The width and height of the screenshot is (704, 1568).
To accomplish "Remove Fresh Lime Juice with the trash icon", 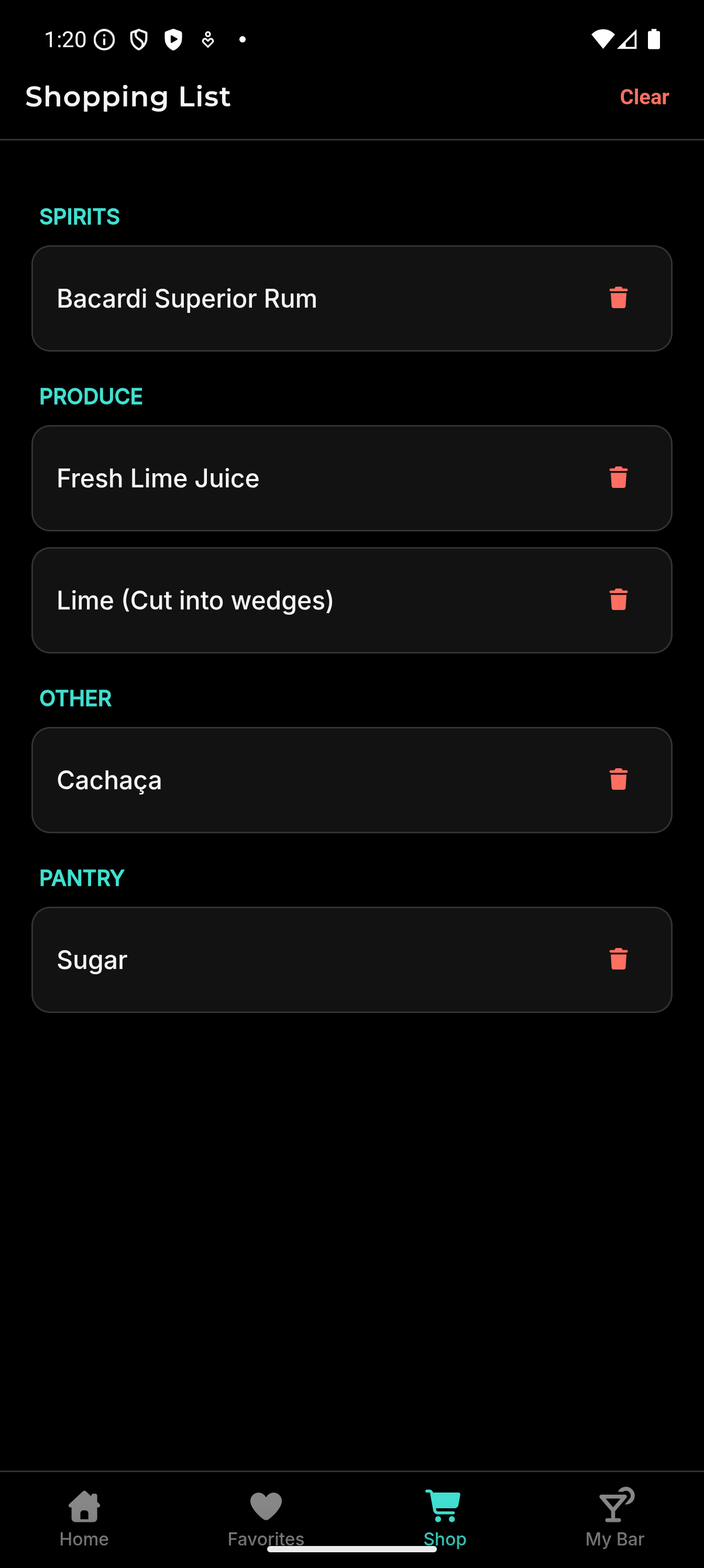I will [619, 478].
